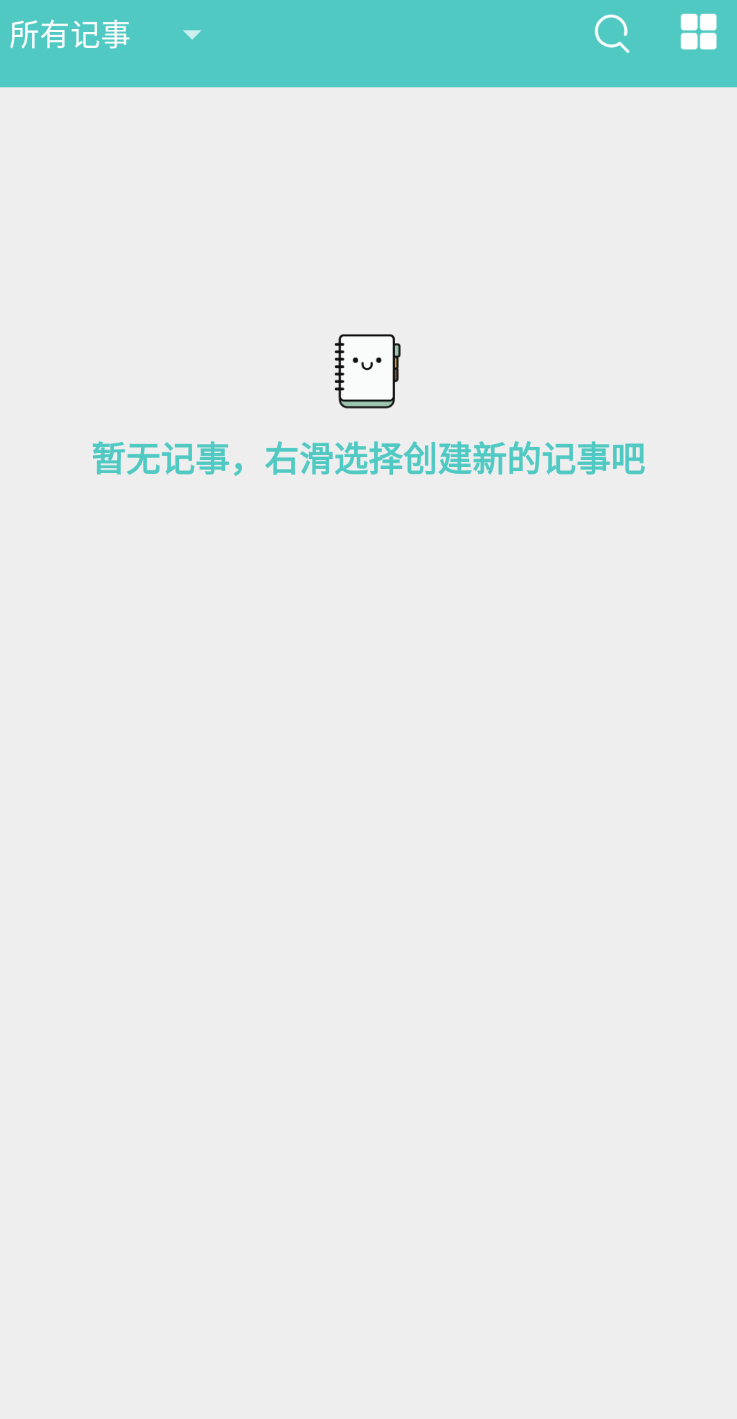Tap the empty notes area background
Screen dimensions: 737x1419
(368, 850)
